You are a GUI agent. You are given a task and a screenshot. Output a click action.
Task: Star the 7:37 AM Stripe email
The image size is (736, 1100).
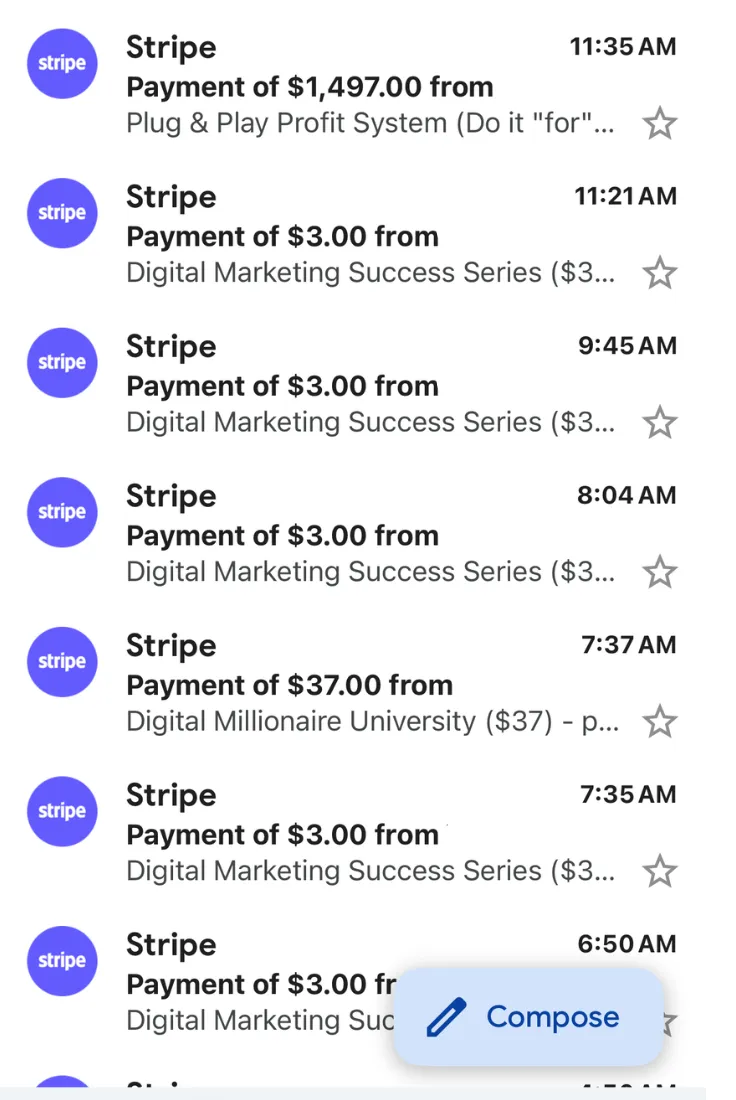pyautogui.click(x=659, y=721)
